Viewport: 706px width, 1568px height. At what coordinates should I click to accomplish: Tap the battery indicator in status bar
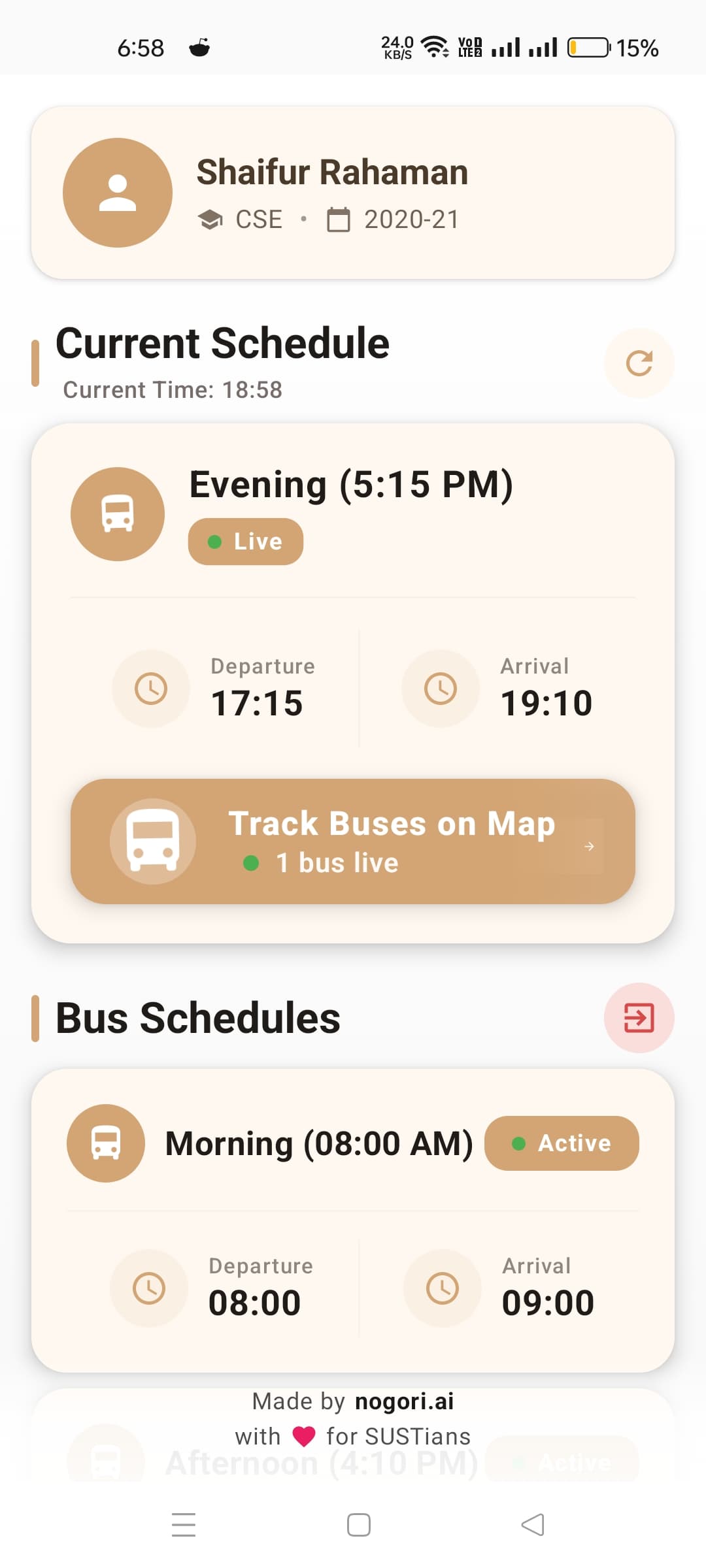(x=587, y=46)
